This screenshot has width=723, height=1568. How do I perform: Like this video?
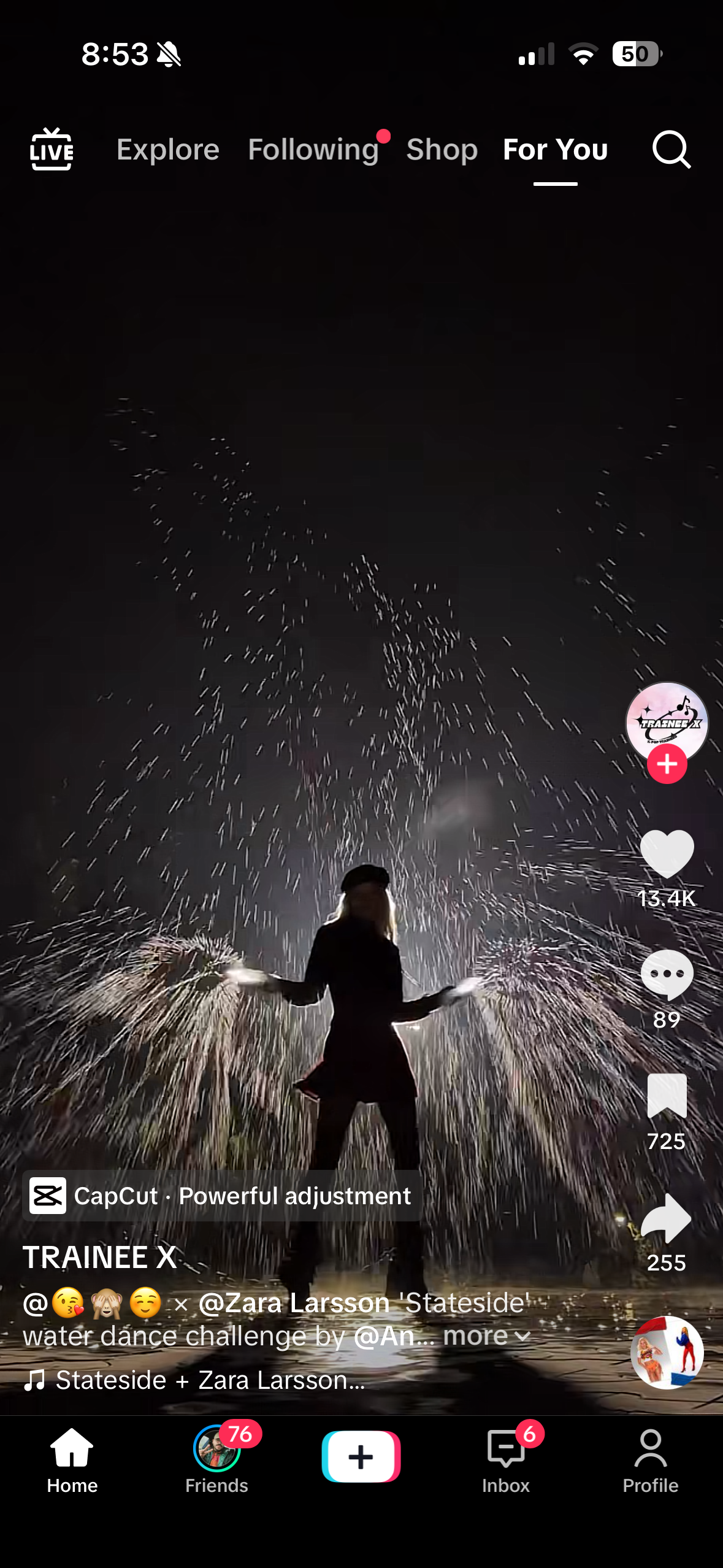tap(667, 854)
